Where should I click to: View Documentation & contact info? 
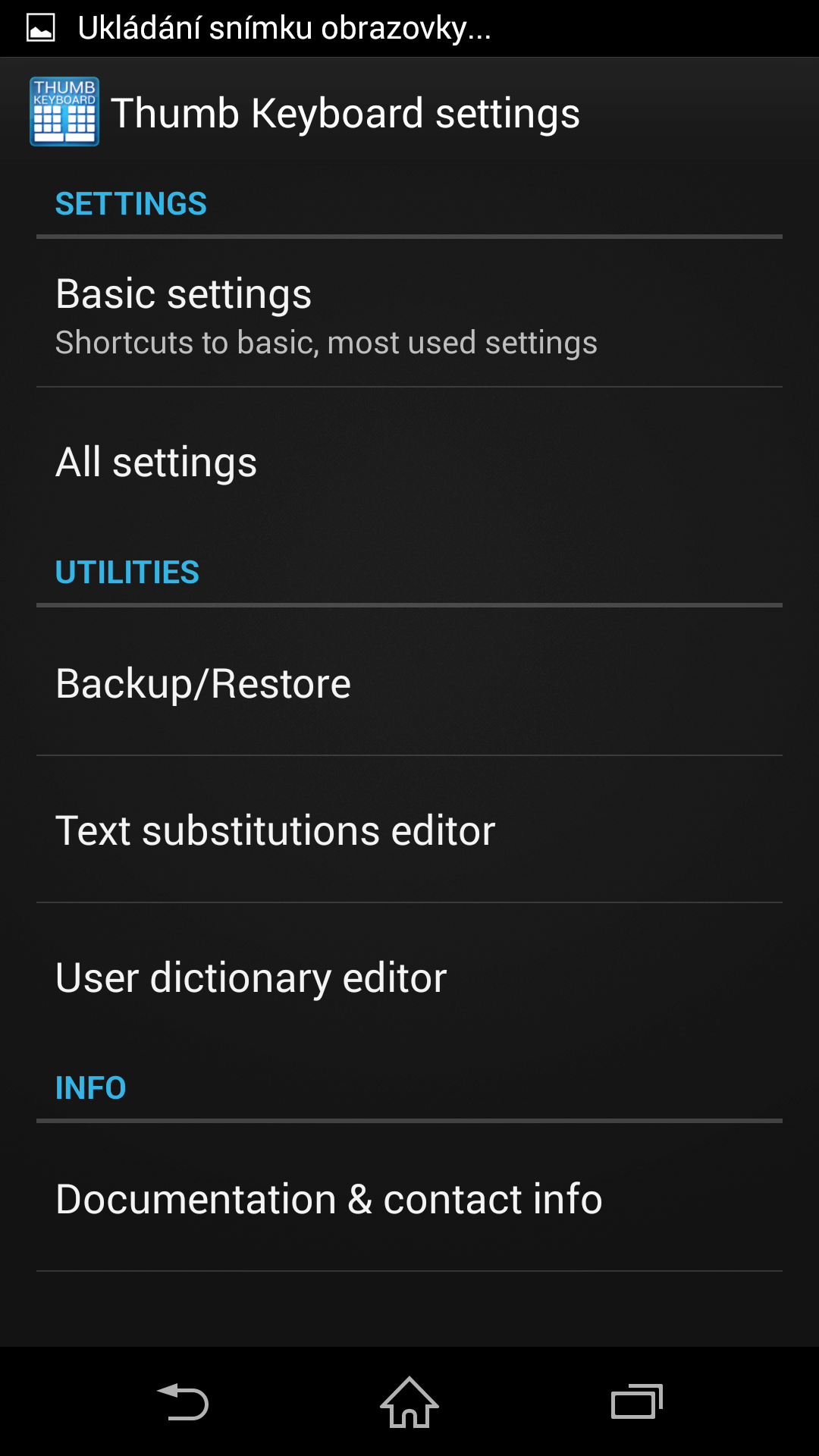(x=409, y=1197)
